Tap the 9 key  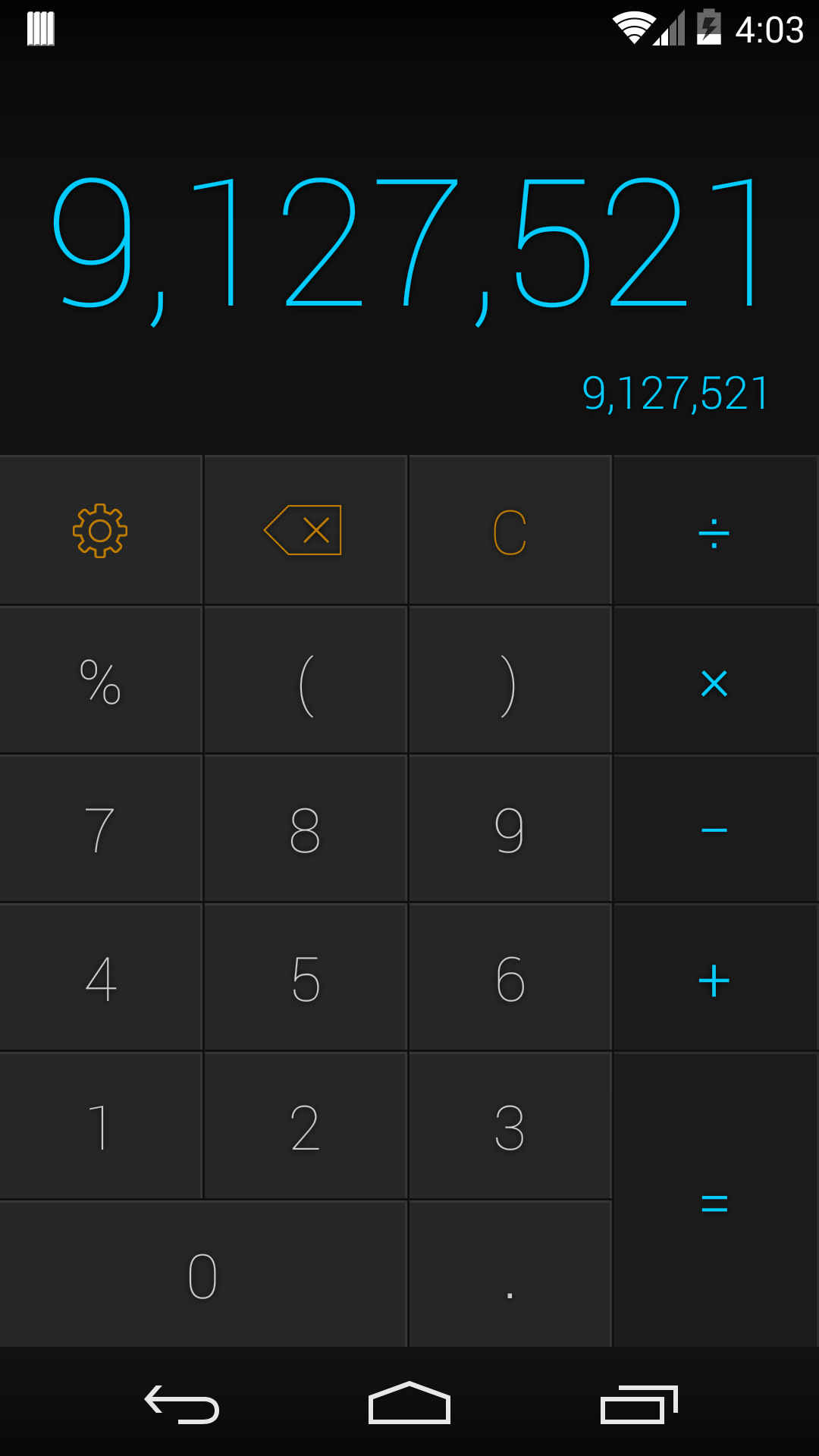pyautogui.click(x=510, y=829)
